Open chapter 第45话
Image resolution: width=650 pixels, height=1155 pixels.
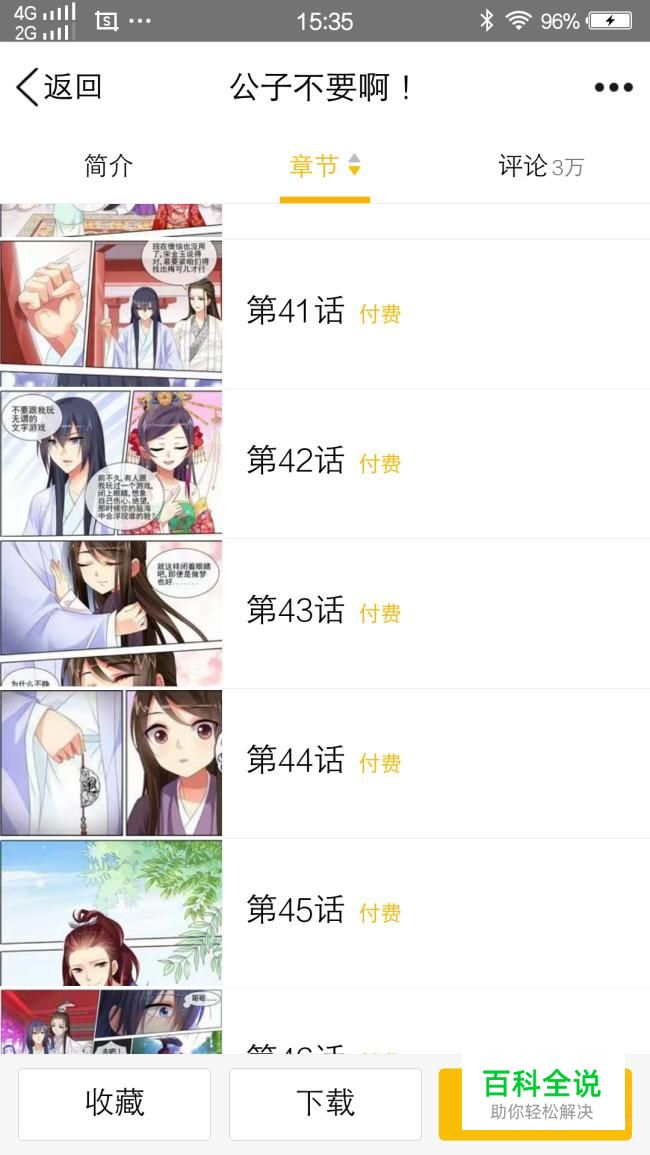325,913
